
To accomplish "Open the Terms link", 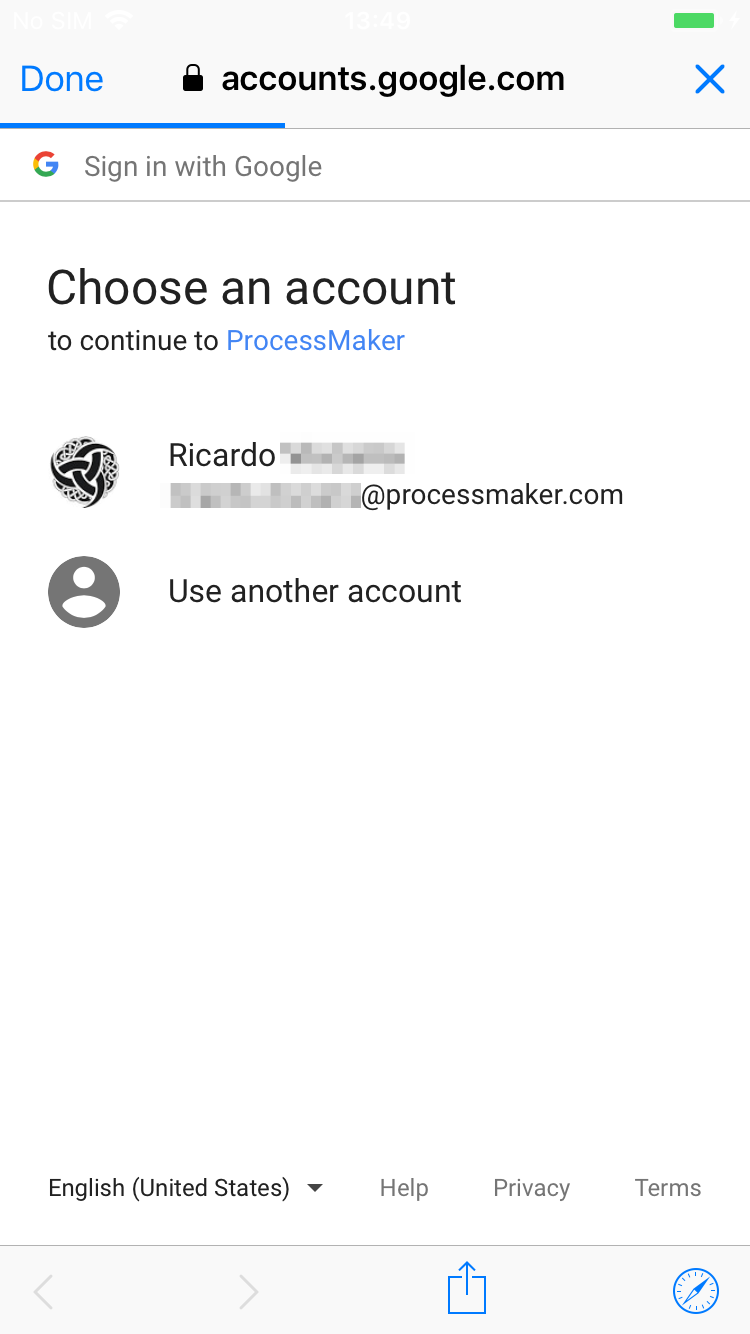I will pyautogui.click(x=667, y=1188).
